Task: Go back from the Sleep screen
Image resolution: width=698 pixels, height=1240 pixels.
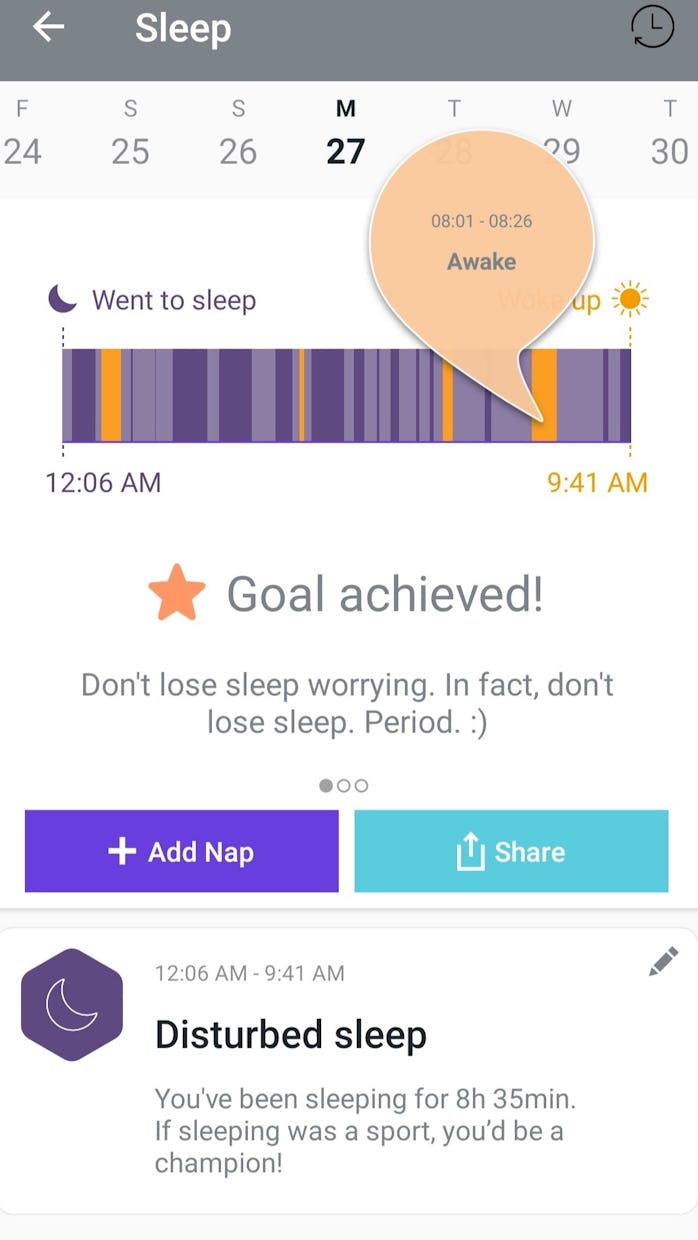Action: (48, 28)
